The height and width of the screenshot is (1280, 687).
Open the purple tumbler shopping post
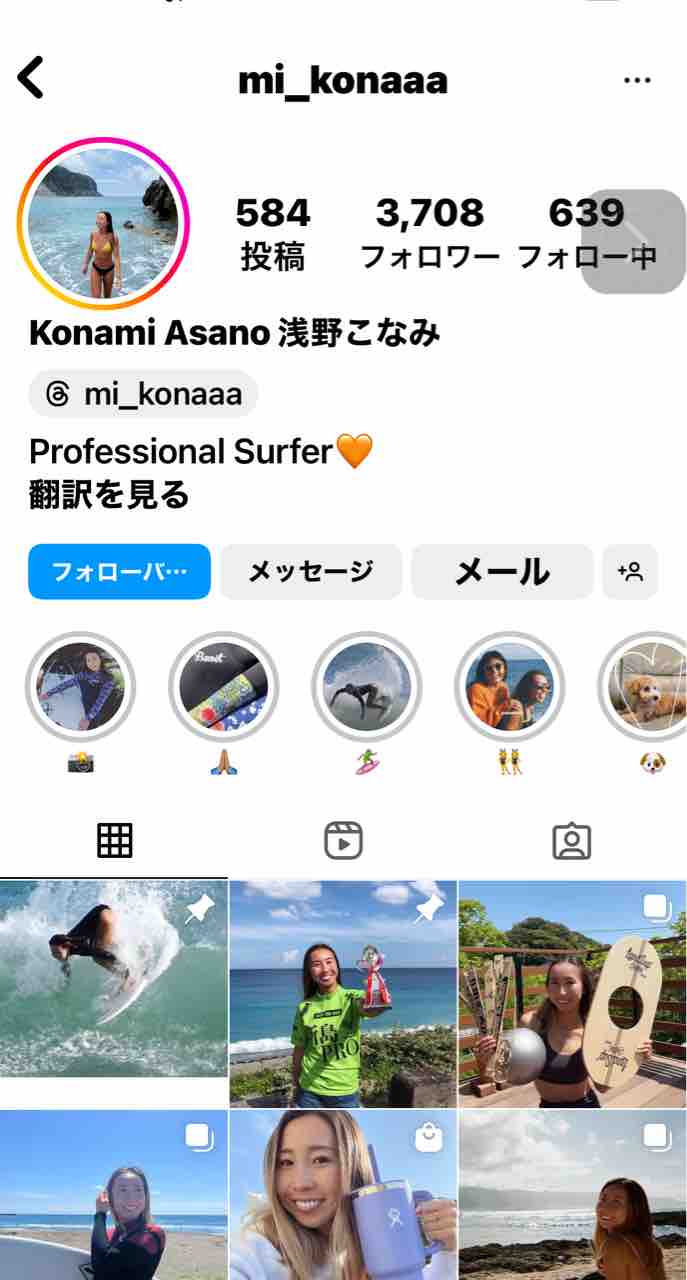[x=343, y=1194]
